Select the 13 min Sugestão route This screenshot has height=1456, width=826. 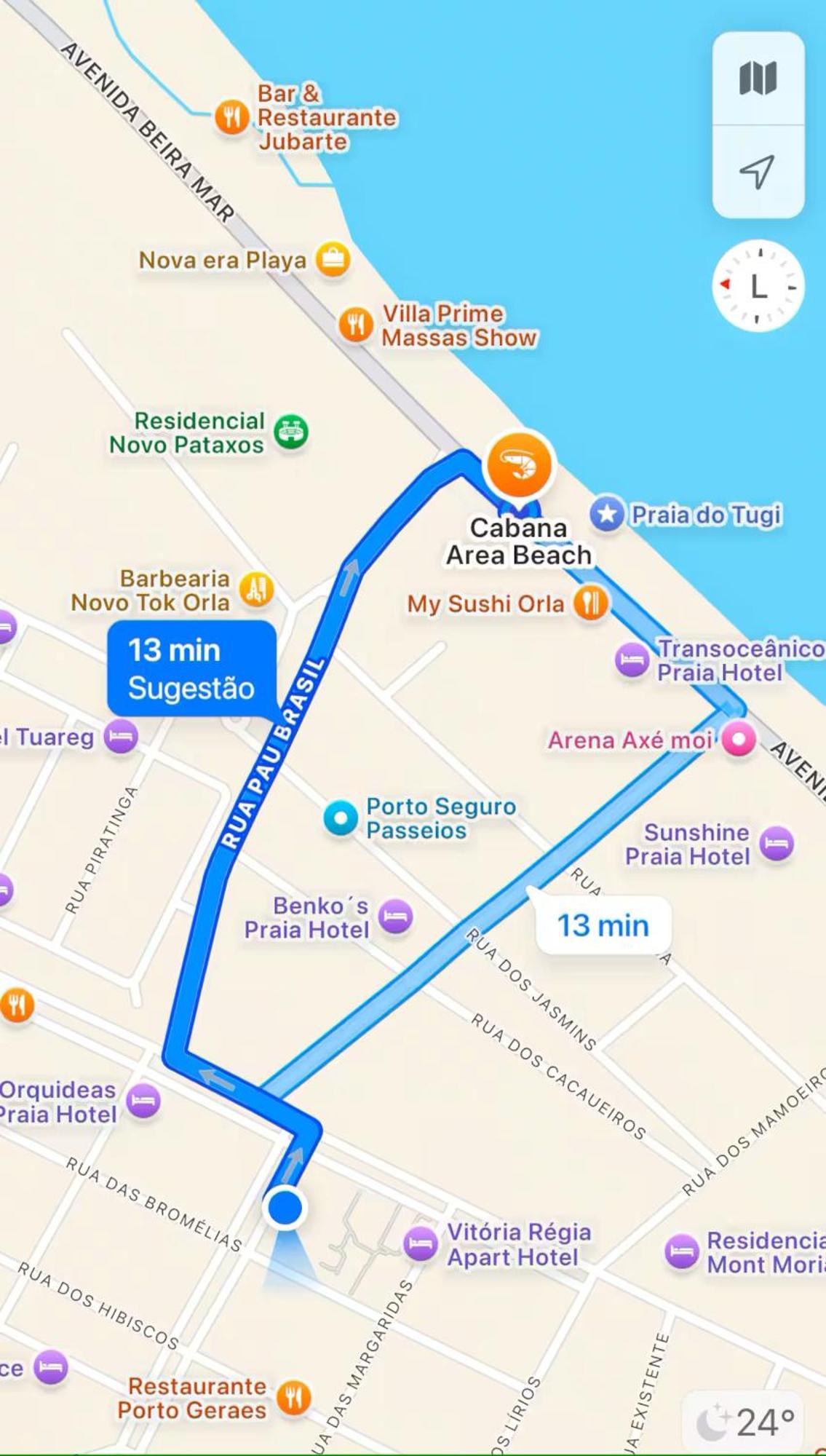pos(192,668)
